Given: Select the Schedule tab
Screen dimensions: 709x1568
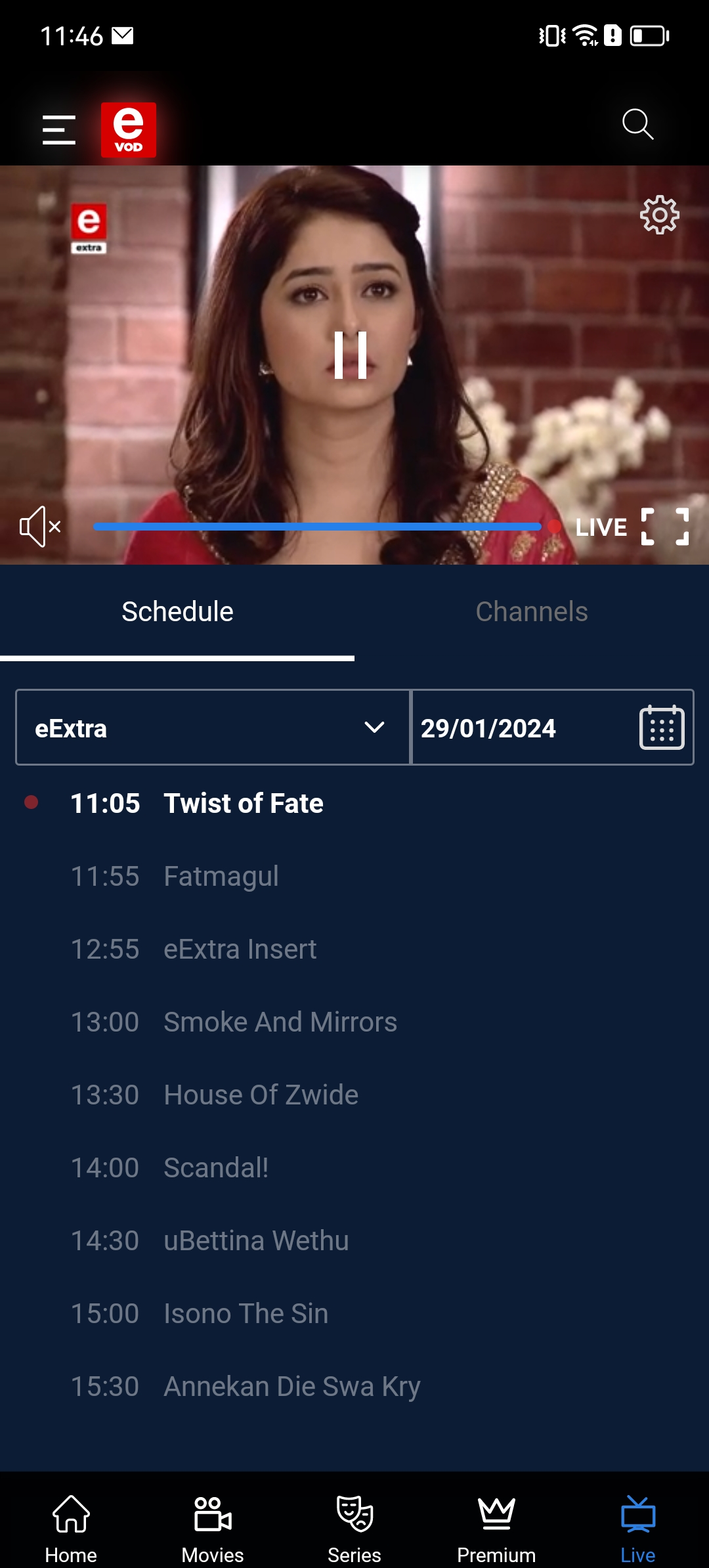Looking at the screenshot, I should 177,612.
